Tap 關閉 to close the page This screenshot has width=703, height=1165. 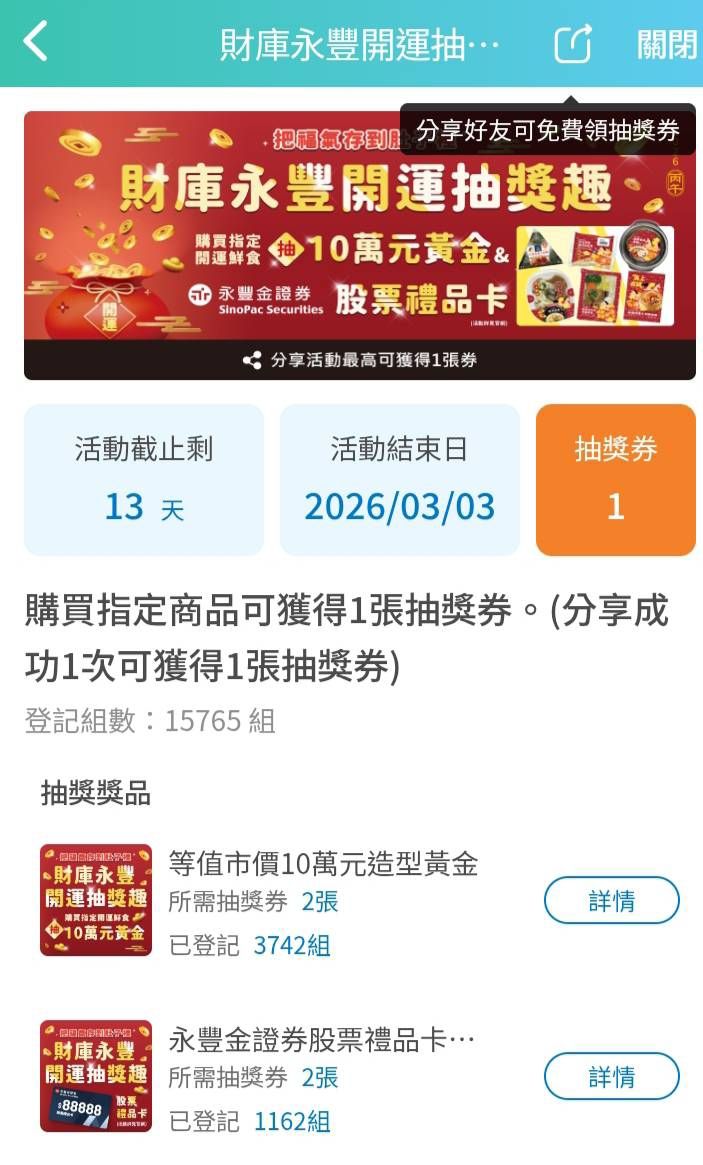pos(666,44)
